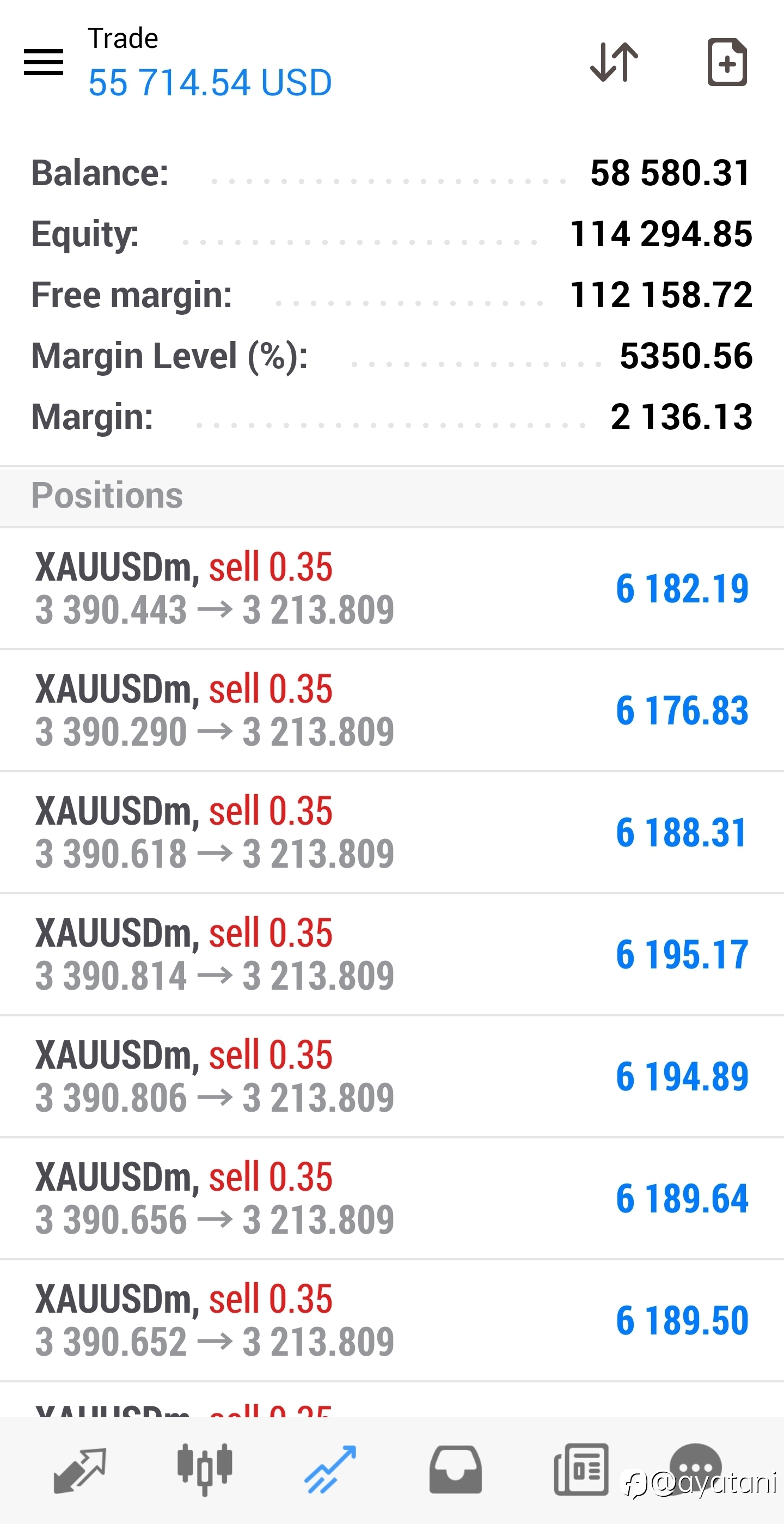The width and height of the screenshot is (784, 1524).
Task: Select the Trade tab
Action: tap(330, 1470)
